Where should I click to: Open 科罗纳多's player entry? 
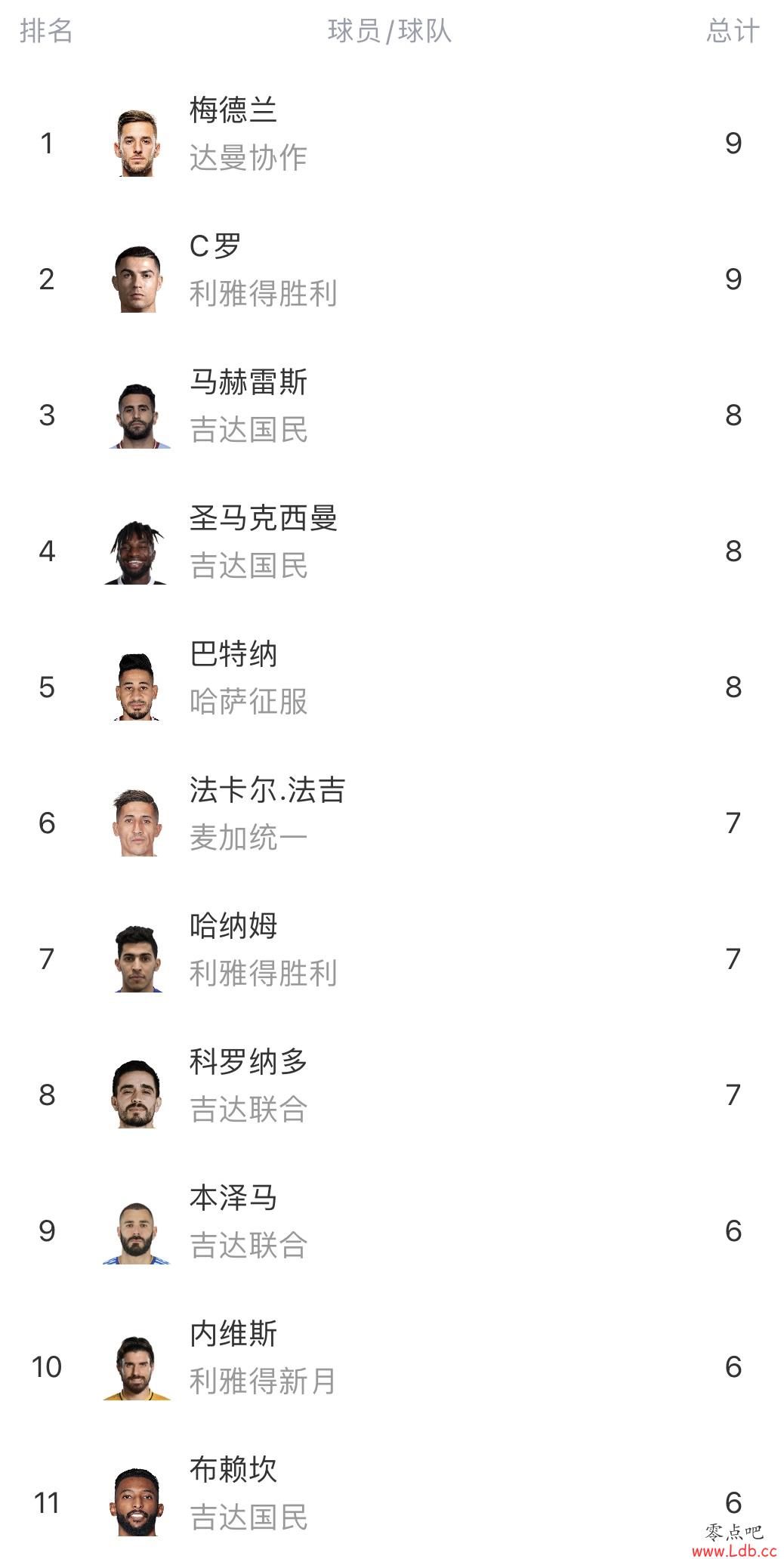click(392, 1094)
